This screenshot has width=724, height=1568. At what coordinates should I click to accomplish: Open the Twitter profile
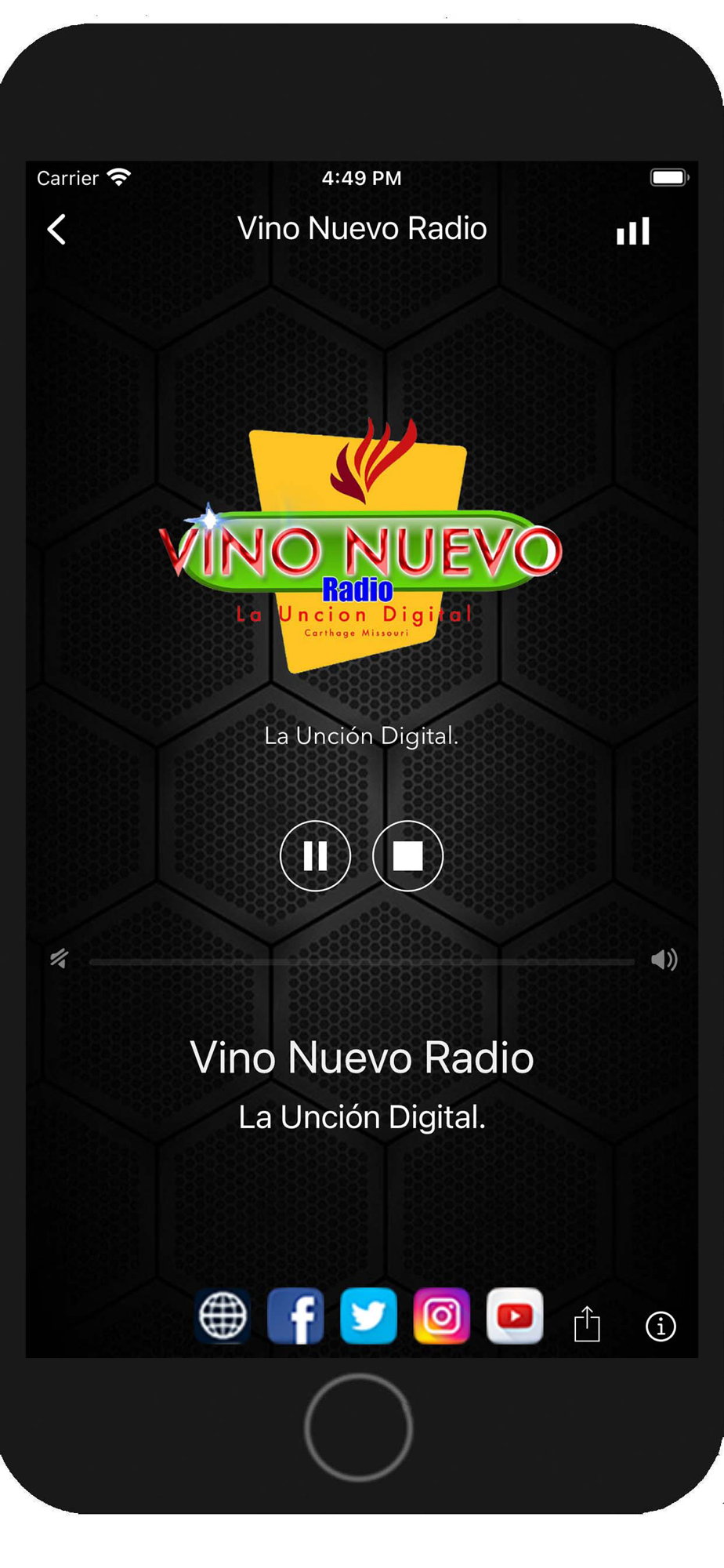[368, 1316]
